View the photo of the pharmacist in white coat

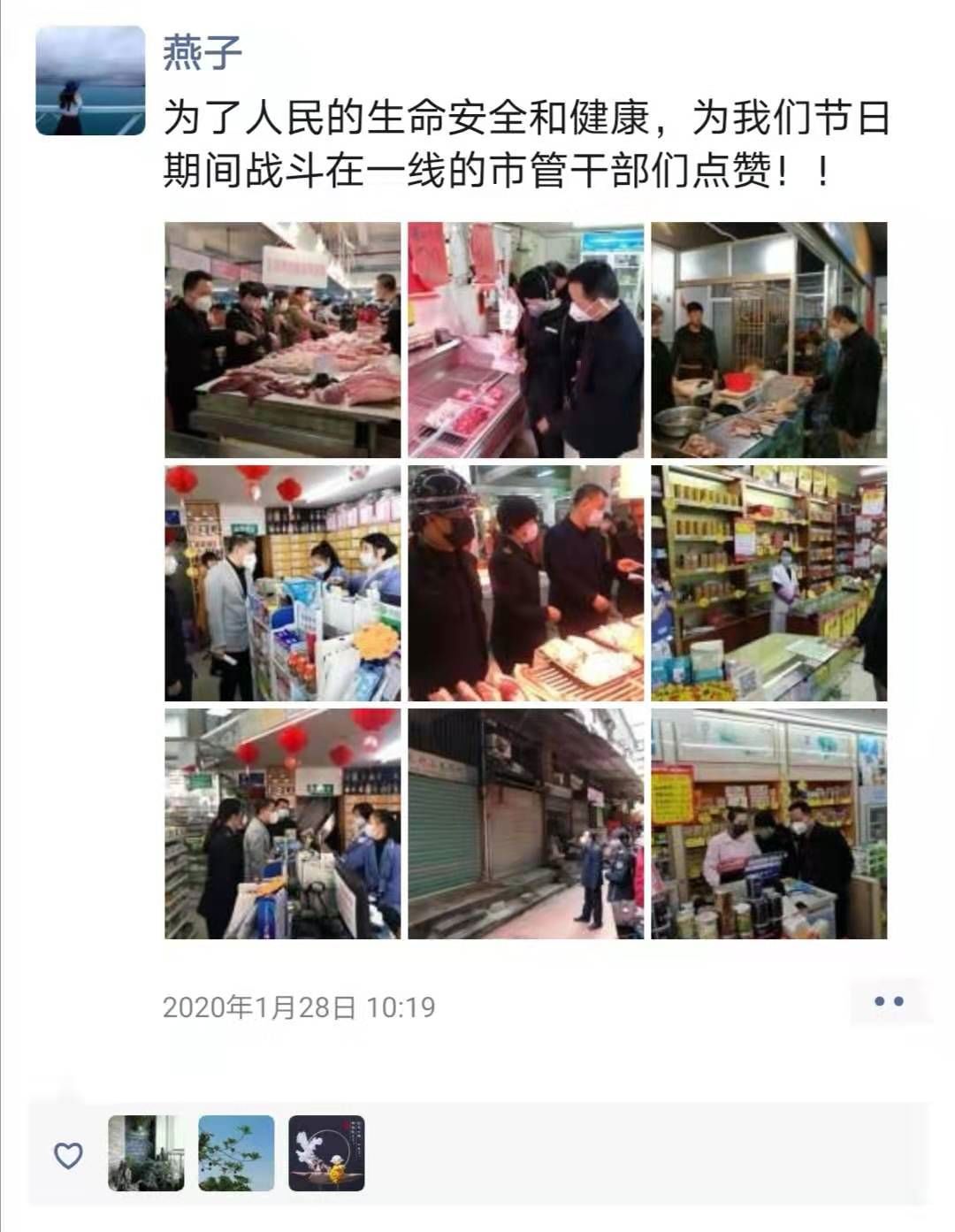768,584
